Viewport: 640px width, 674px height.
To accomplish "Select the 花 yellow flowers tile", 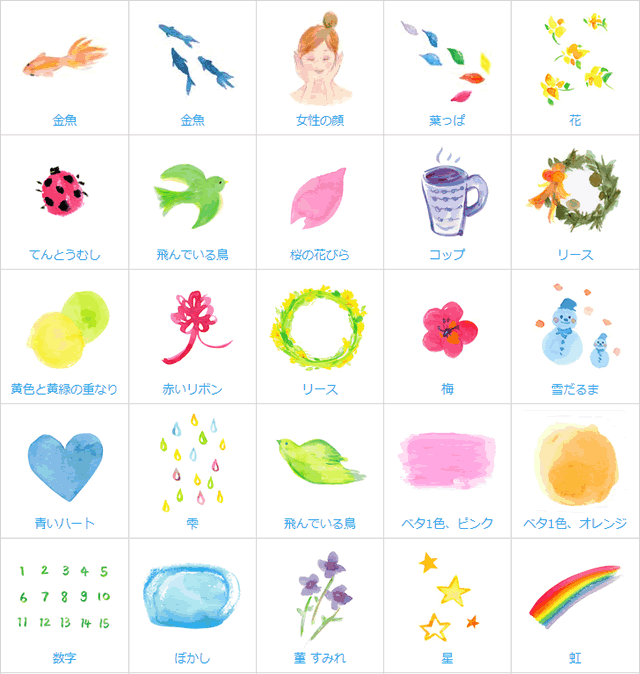I will click(575, 62).
